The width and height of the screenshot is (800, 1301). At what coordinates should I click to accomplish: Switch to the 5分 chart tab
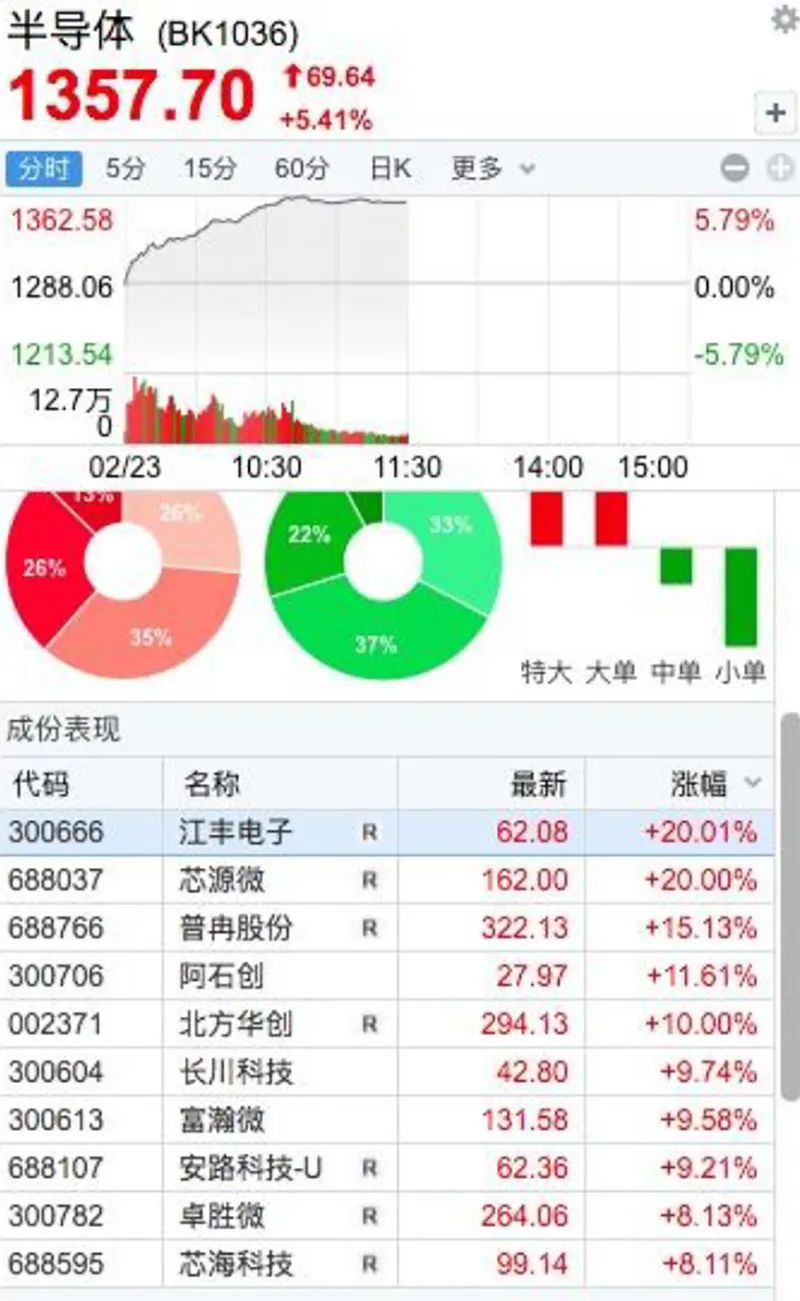(x=126, y=169)
